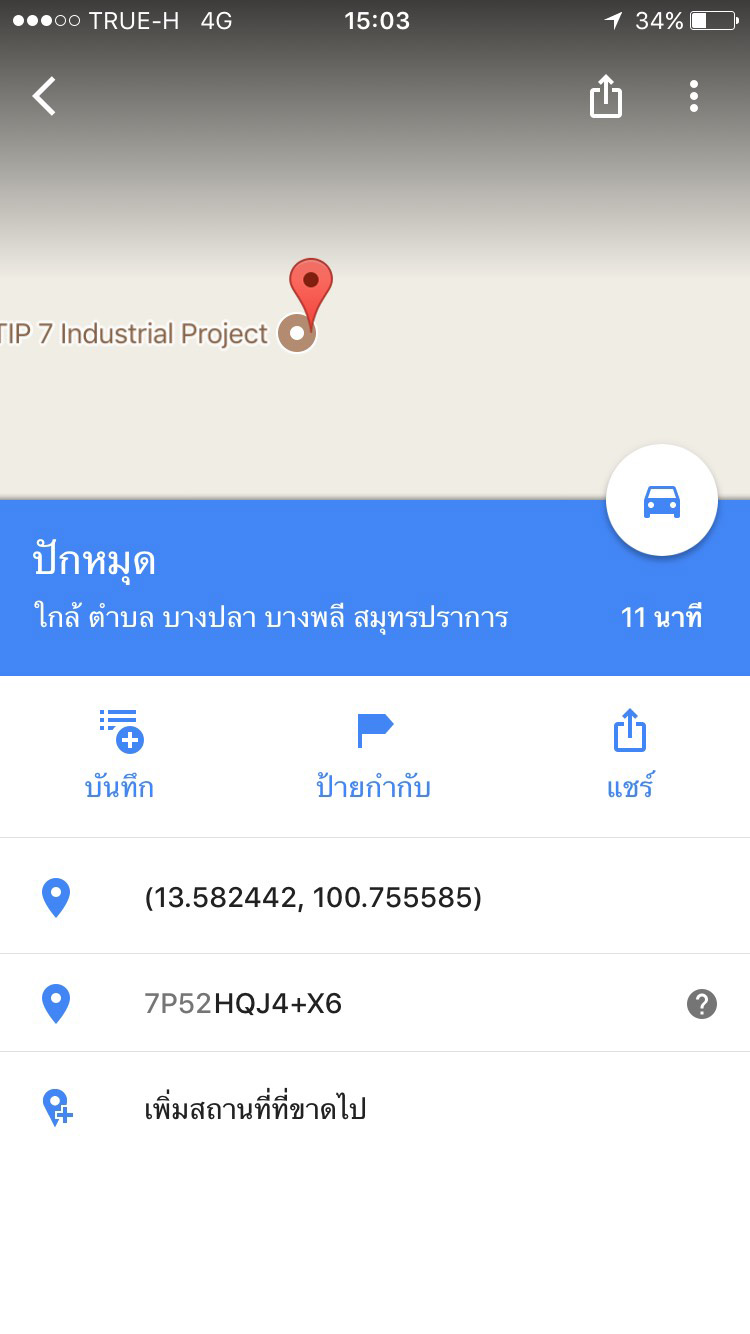
Task: Tap the share icon in the top bar
Action: point(605,97)
